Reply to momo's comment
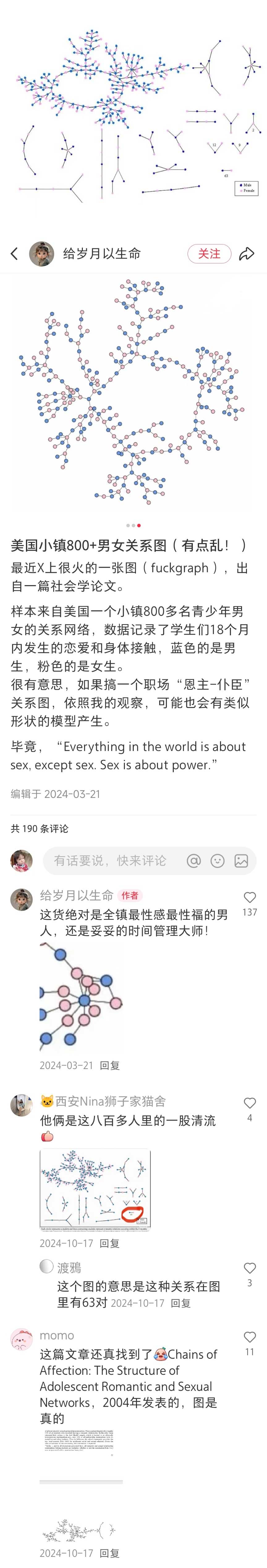Screen dimensions: 267x1568 (109, 1553)
